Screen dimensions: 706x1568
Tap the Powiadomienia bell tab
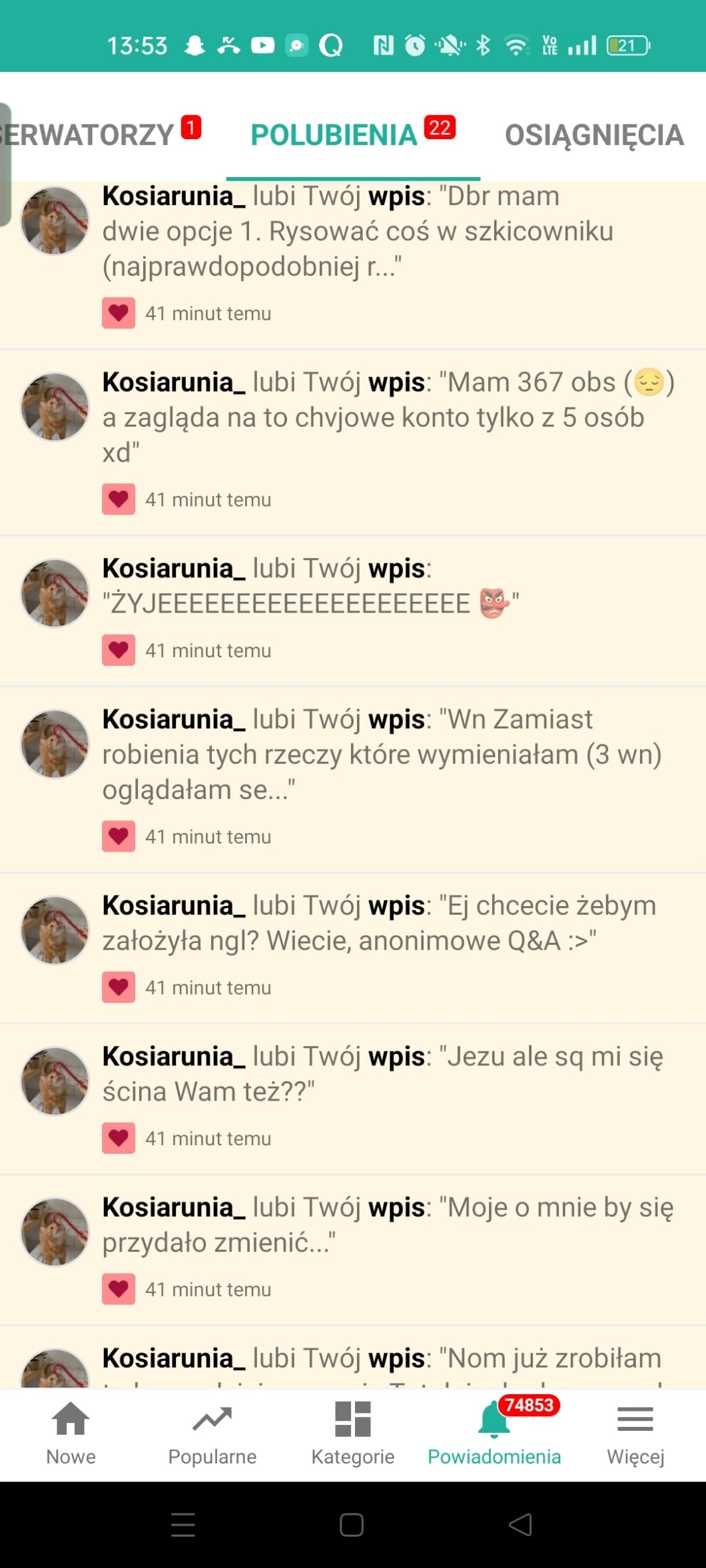(x=494, y=1433)
